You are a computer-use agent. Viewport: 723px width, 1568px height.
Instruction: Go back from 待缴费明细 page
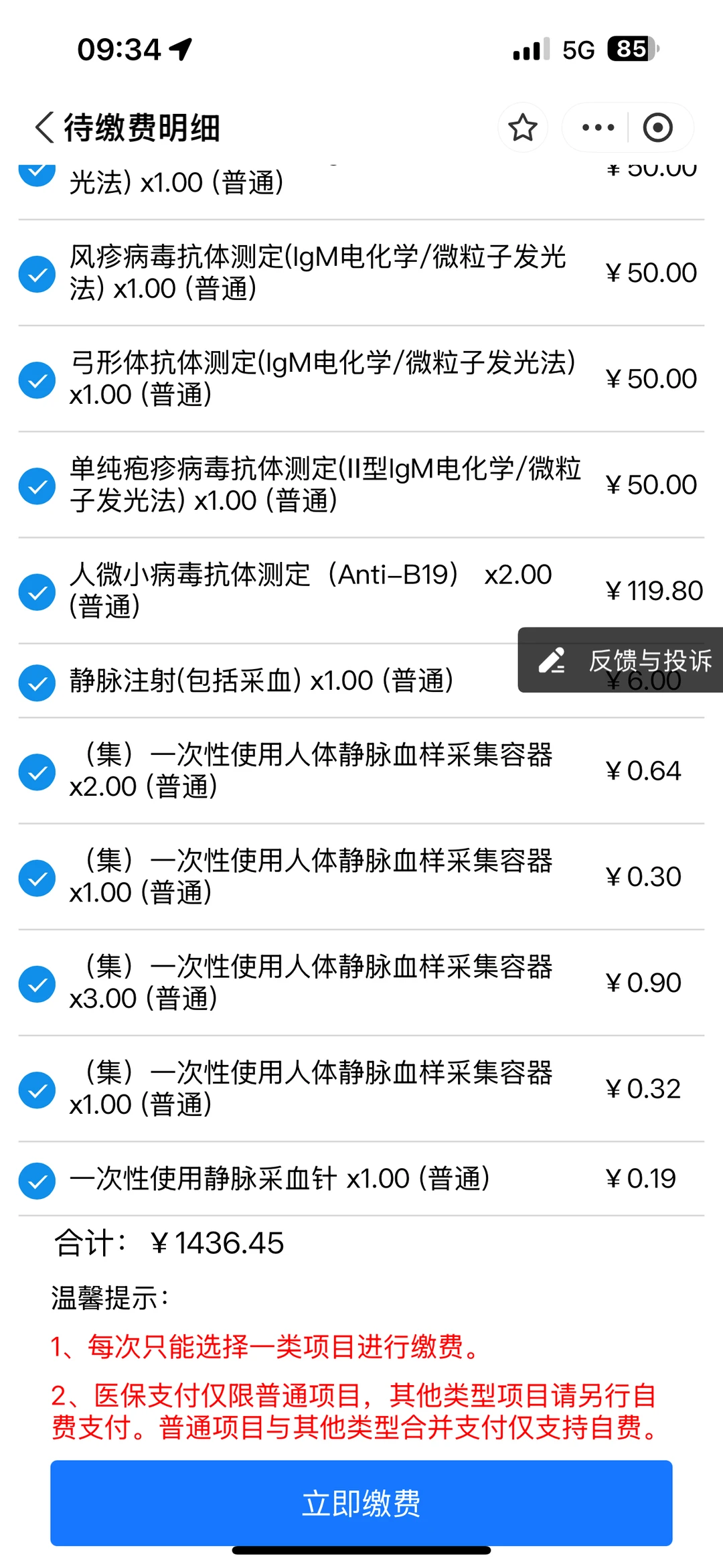[x=44, y=127]
